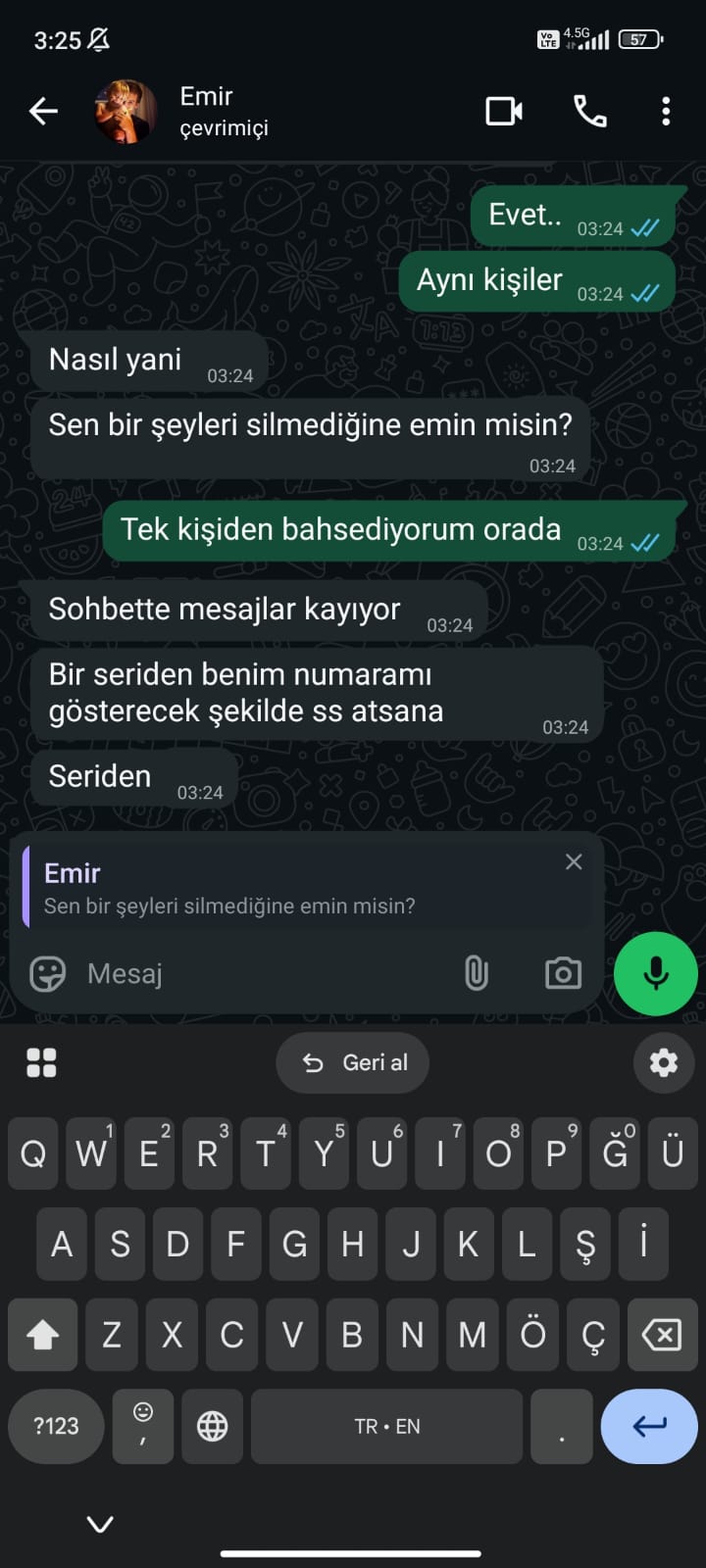Tap the keyboard language globe key
706x1568 pixels.
[212, 1426]
